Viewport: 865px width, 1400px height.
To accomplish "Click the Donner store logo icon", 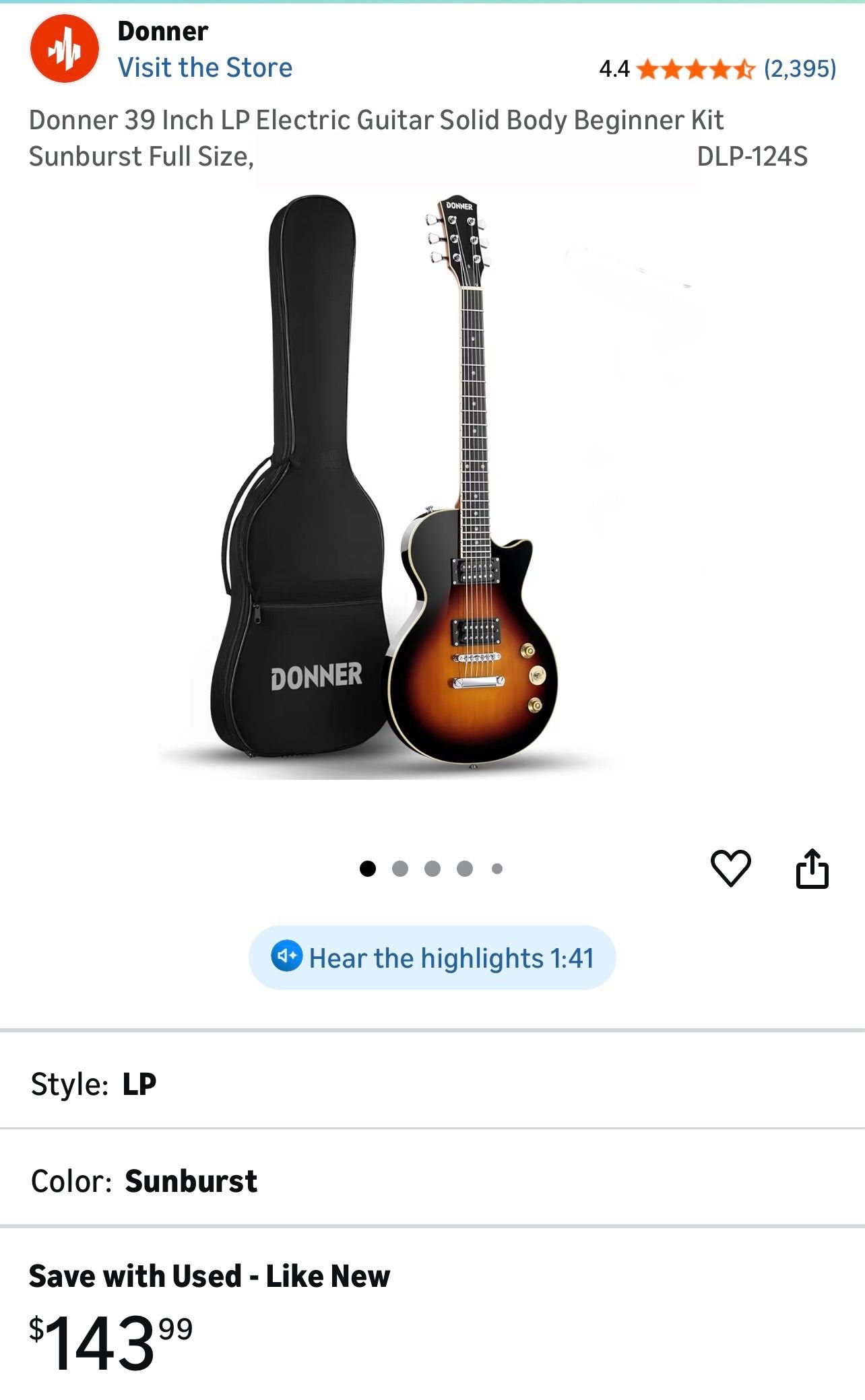I will 64,47.
